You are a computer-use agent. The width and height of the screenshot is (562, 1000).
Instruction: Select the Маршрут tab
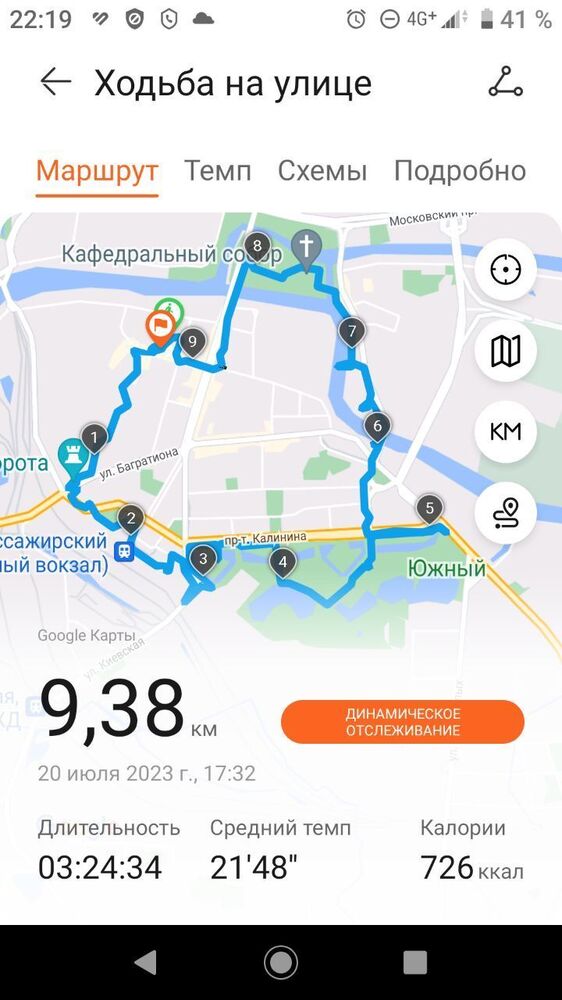97,171
